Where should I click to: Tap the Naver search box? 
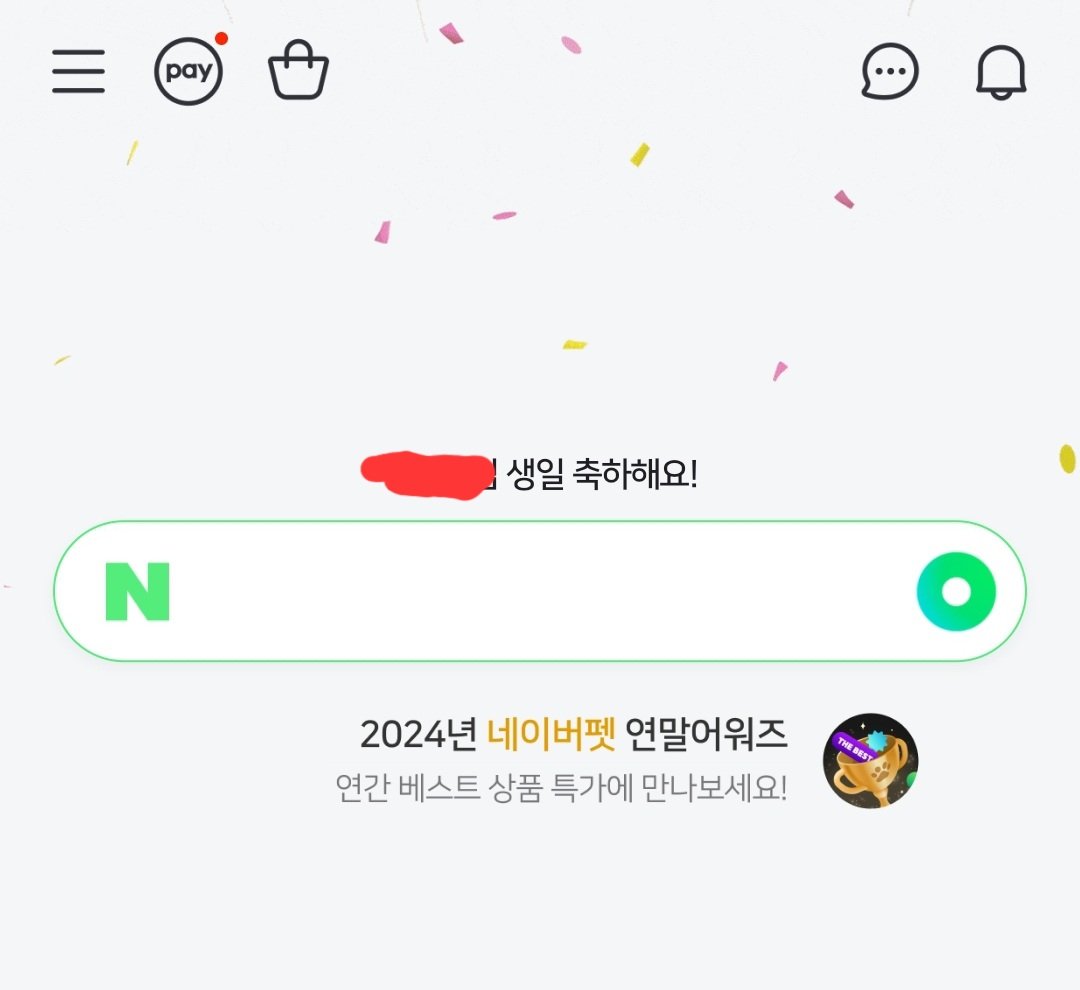(x=540, y=591)
